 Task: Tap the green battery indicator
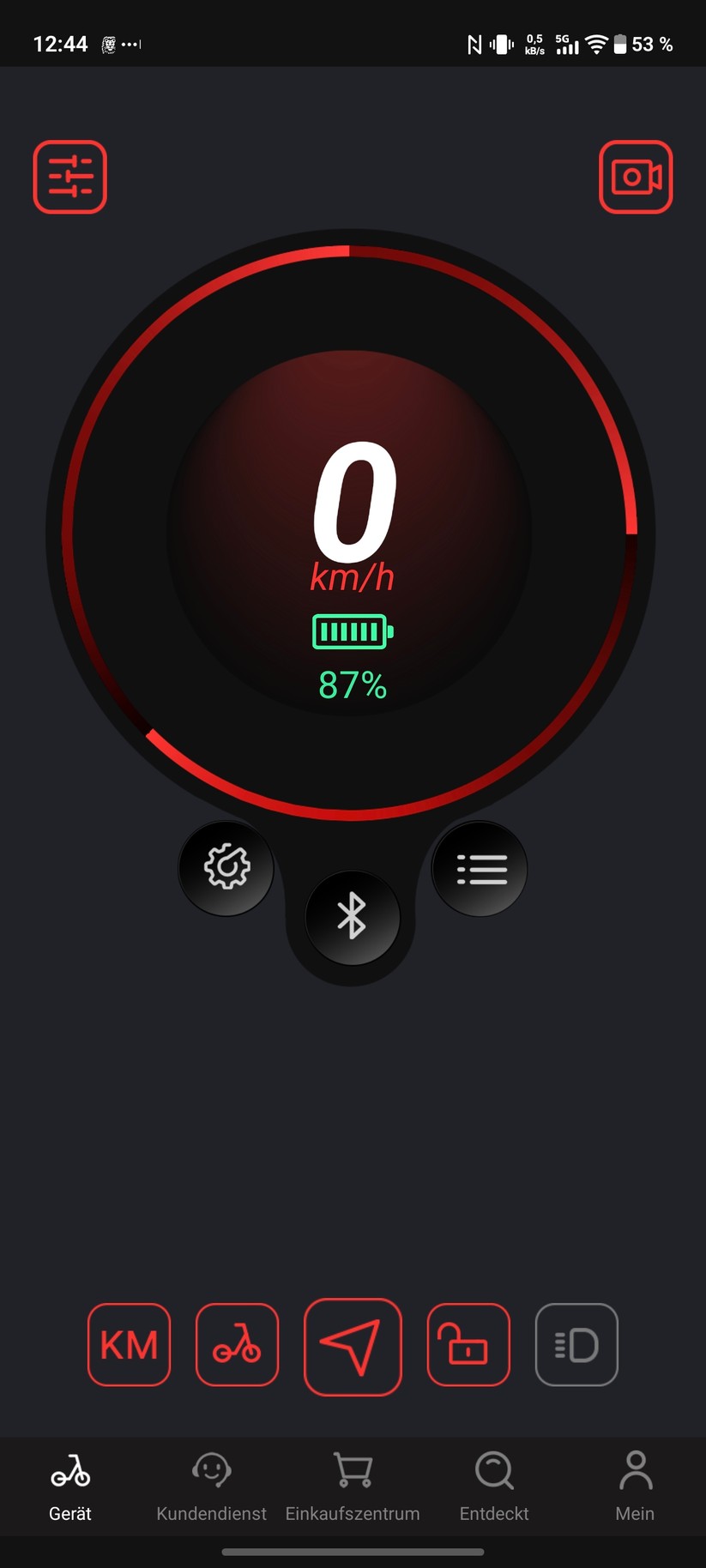tap(351, 630)
